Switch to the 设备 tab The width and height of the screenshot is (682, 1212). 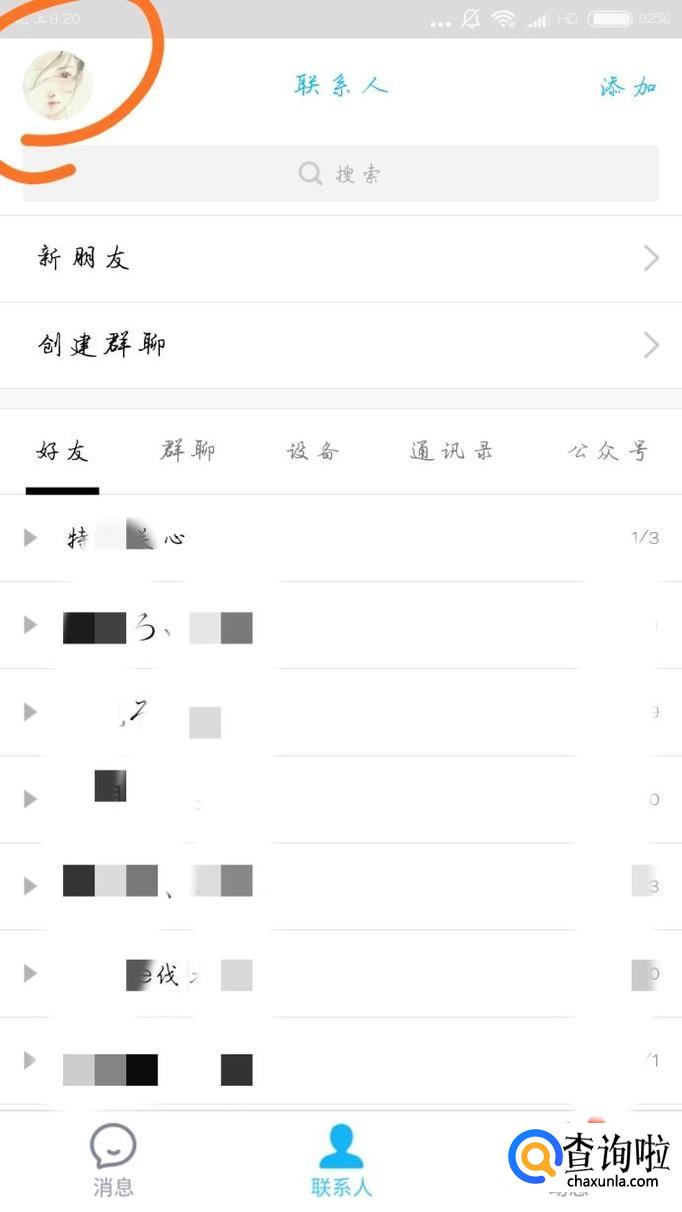pos(314,451)
